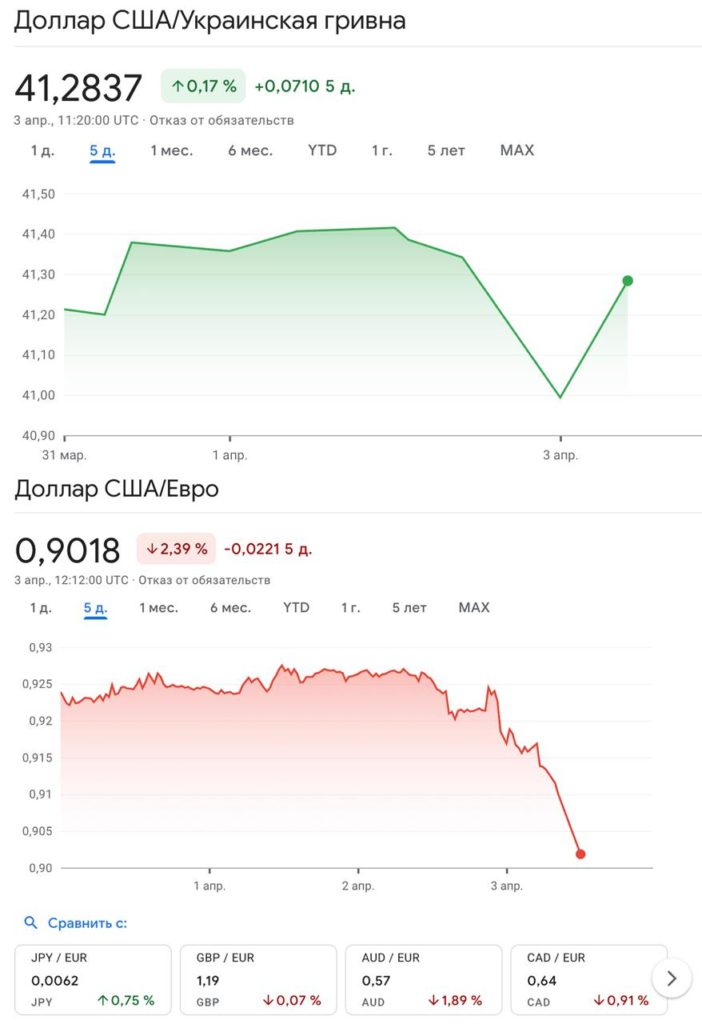Choose YTD on the hryvnia chart
The width and height of the screenshot is (702, 1024).
pyautogui.click(x=322, y=151)
